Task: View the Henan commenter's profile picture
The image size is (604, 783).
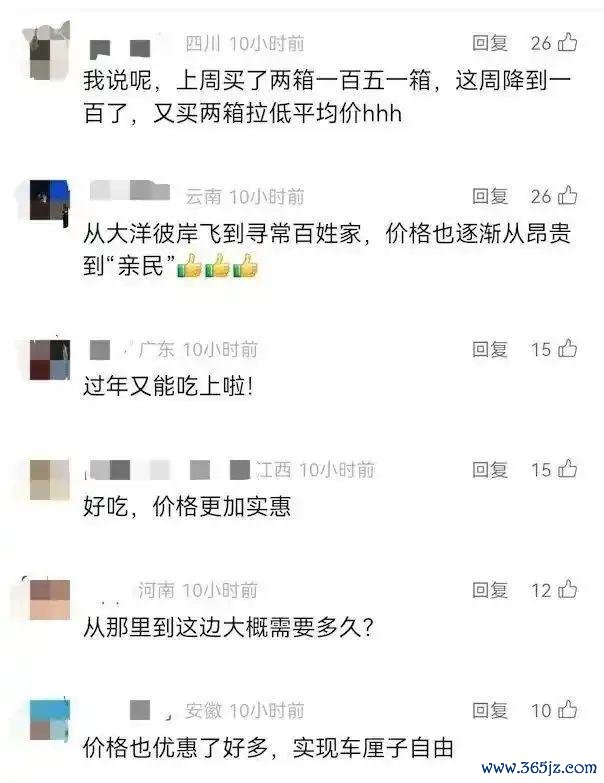Action: pos(49,598)
